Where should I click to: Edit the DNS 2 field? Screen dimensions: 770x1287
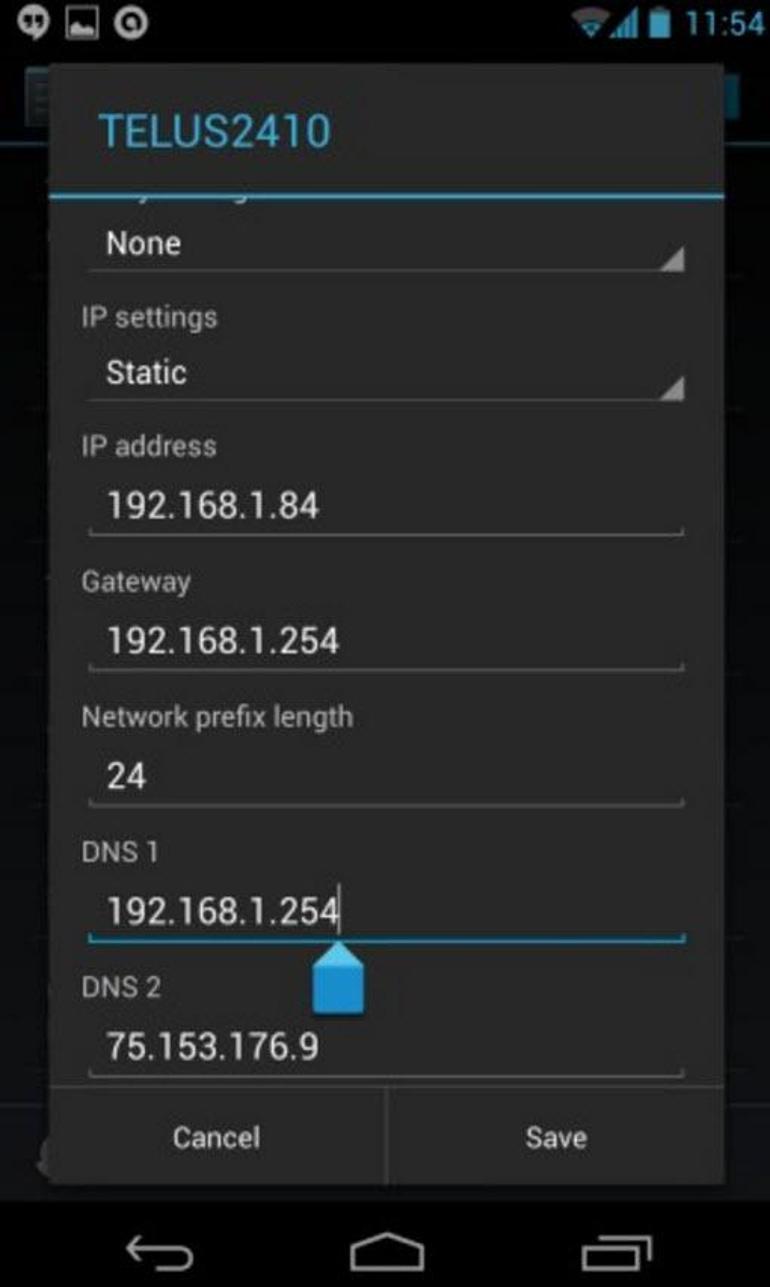(385, 1047)
